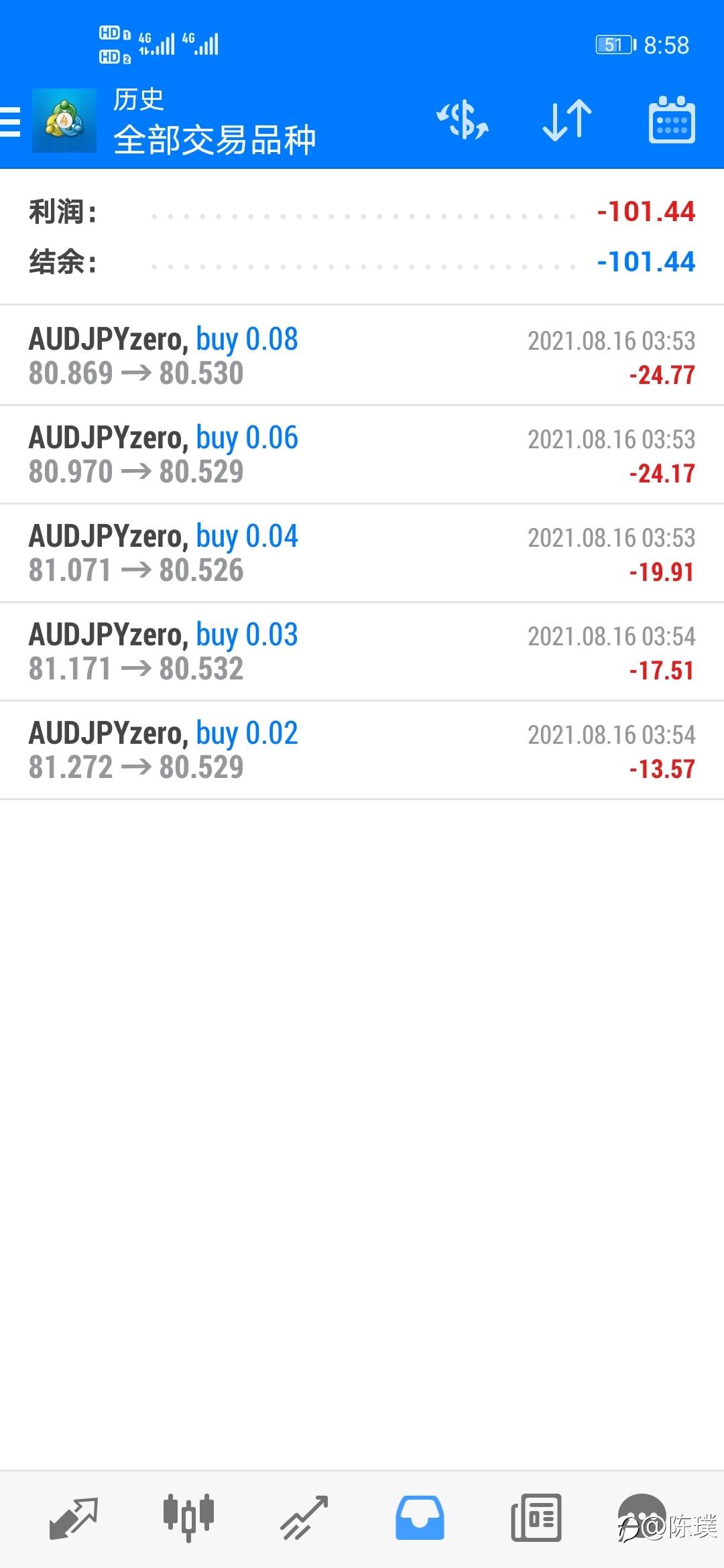Select the AUDJPYzero buy 0.04 trade

(x=362, y=553)
